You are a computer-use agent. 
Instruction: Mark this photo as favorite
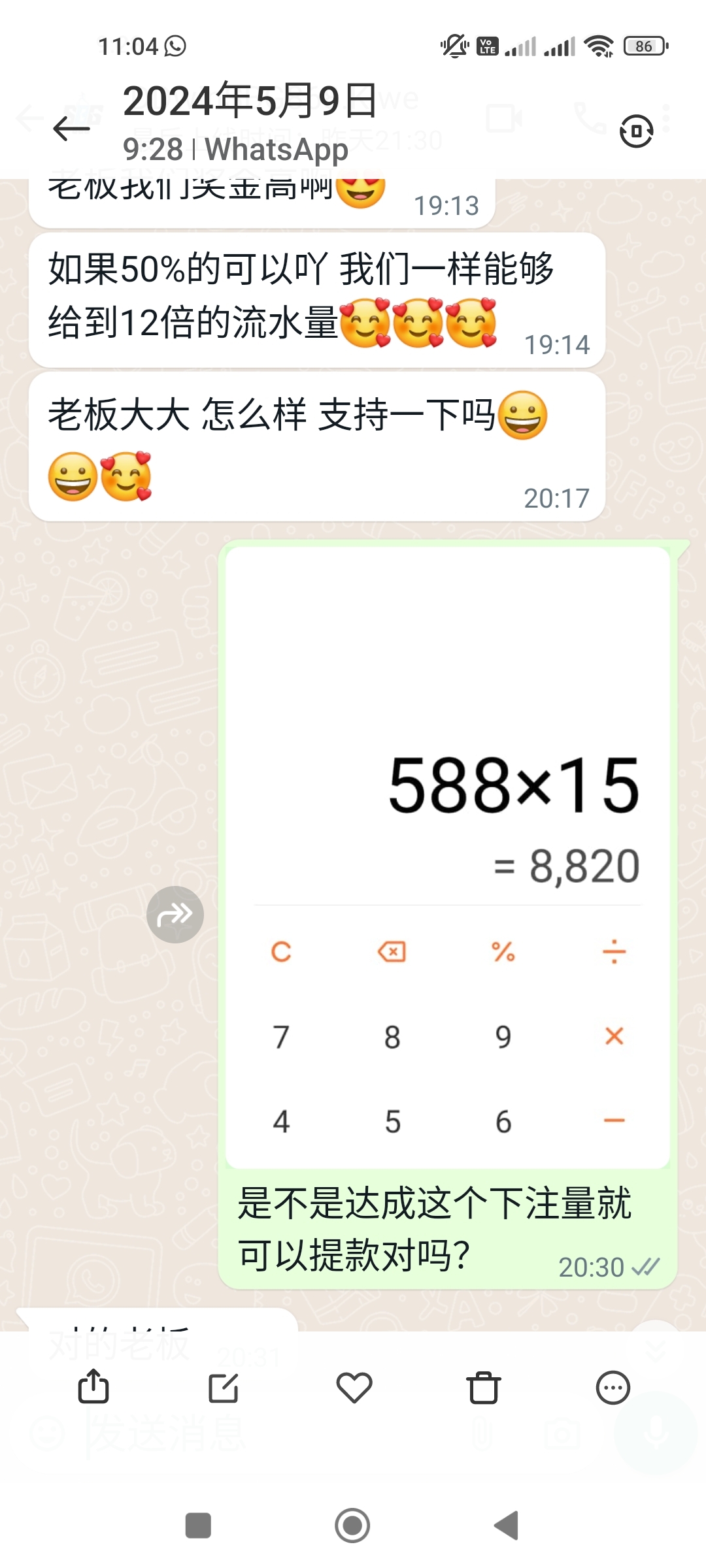(354, 1388)
